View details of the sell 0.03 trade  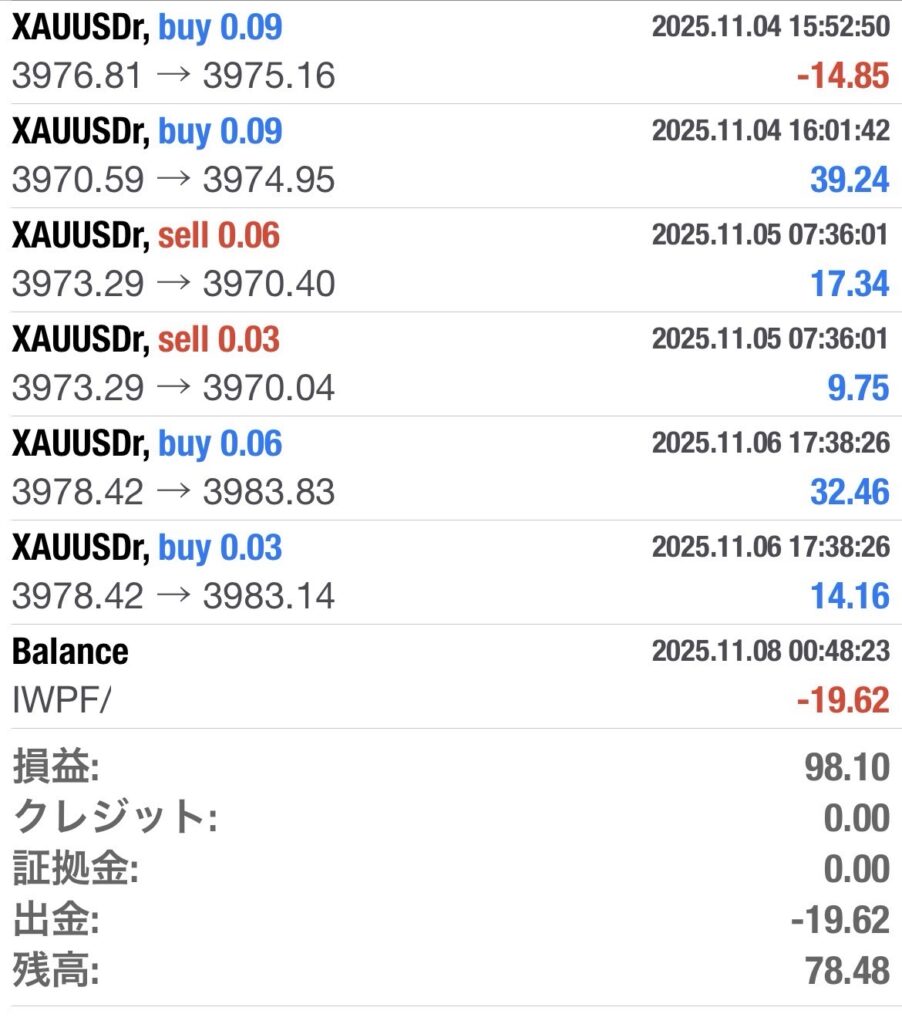click(x=450, y=364)
